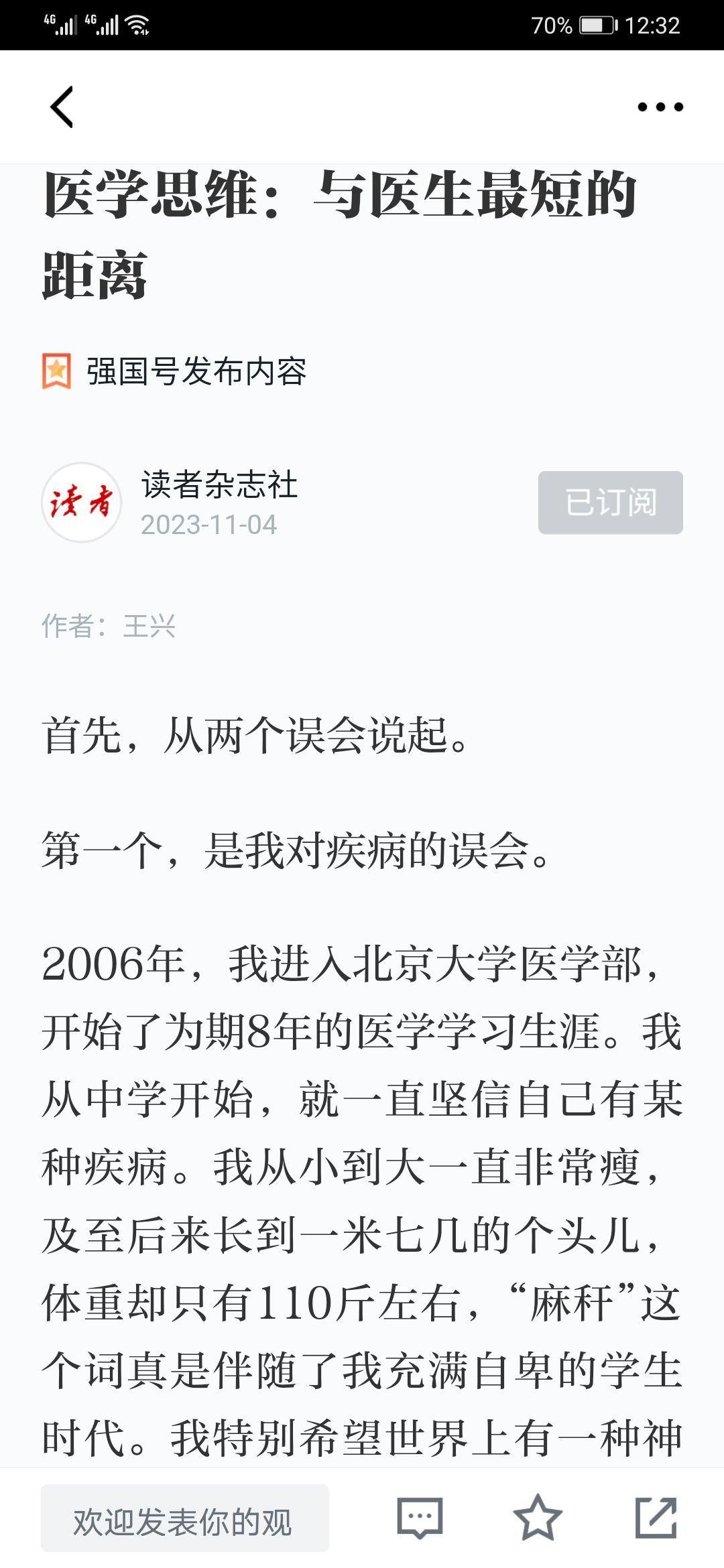Tap the 已订阅 subscribed button
This screenshot has width=724, height=1568.
[611, 503]
